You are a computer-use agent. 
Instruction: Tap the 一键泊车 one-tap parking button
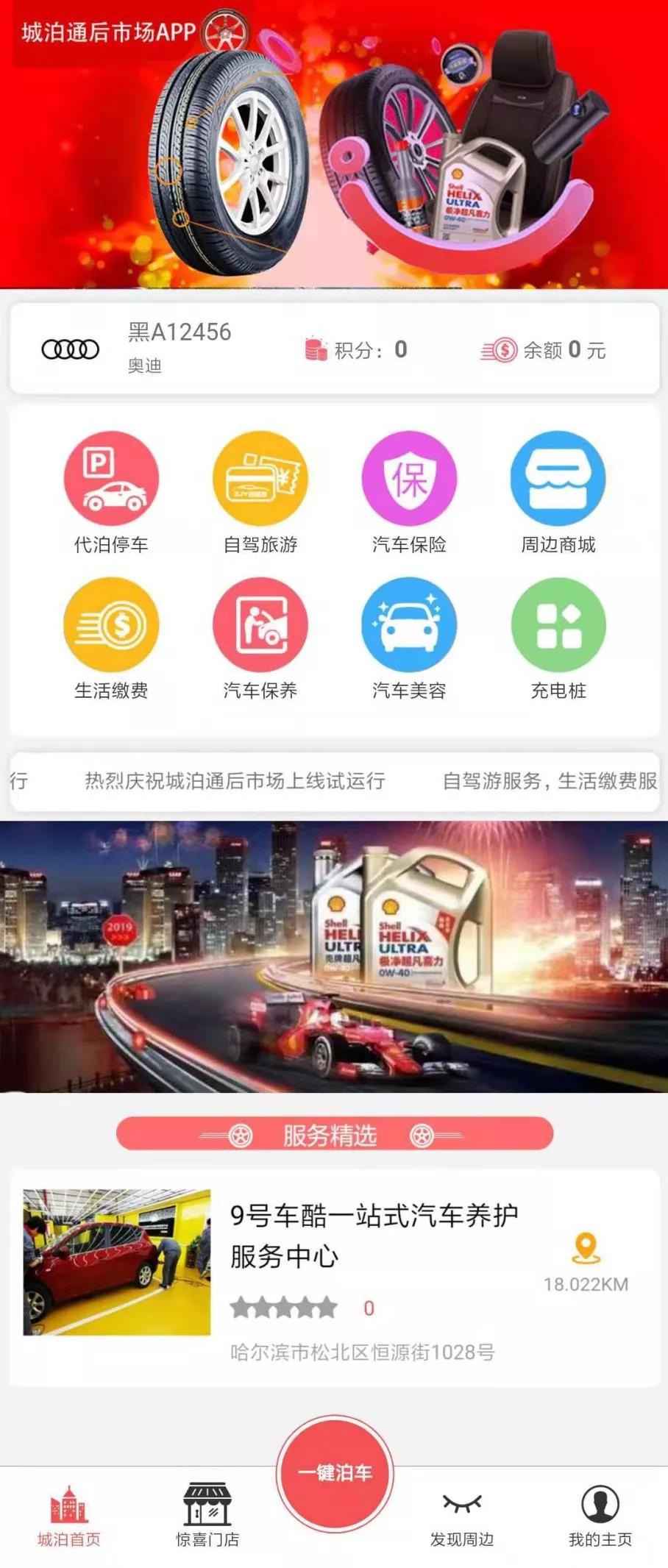click(x=335, y=1473)
